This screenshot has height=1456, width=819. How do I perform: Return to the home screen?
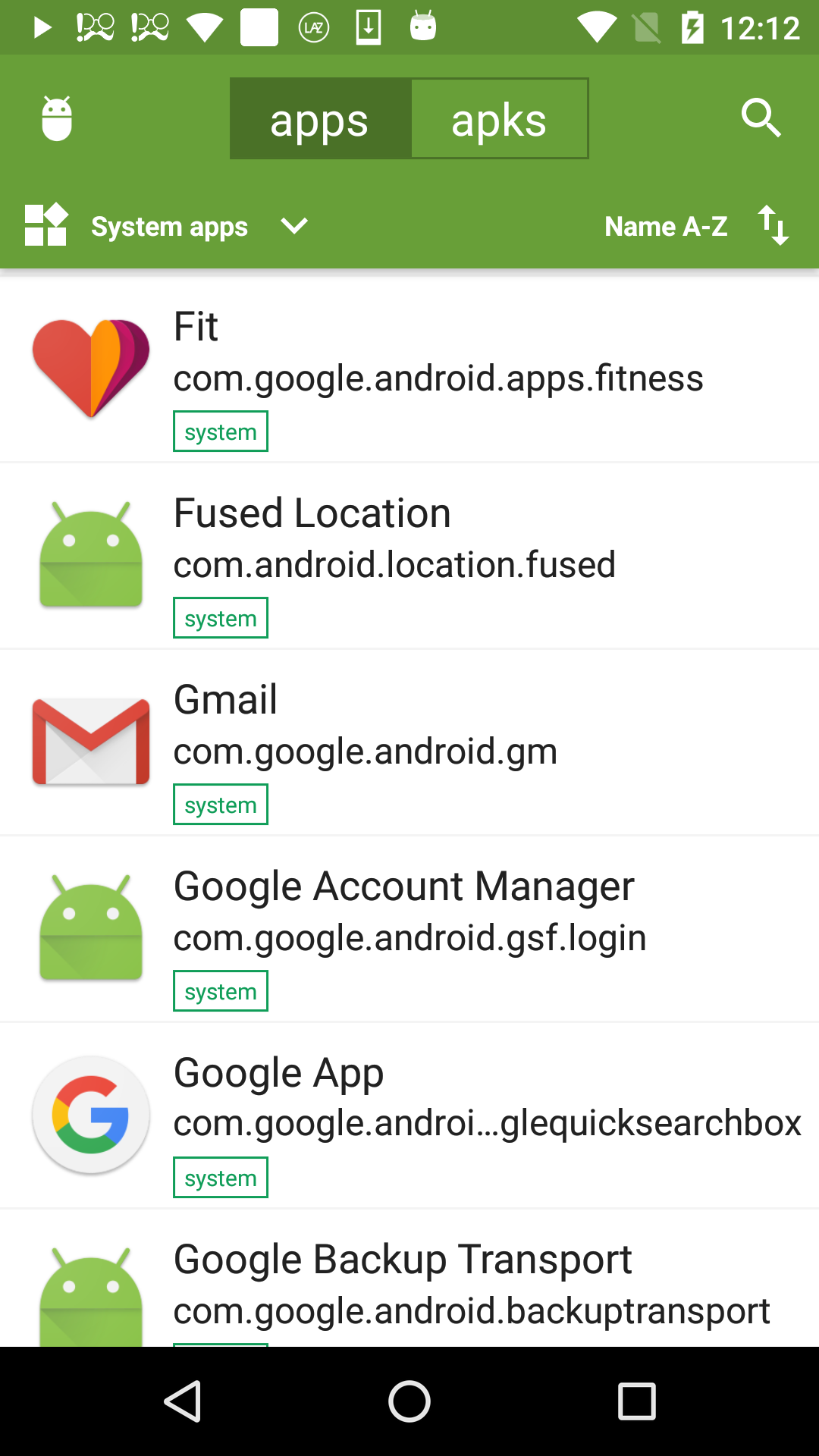coord(409,1401)
